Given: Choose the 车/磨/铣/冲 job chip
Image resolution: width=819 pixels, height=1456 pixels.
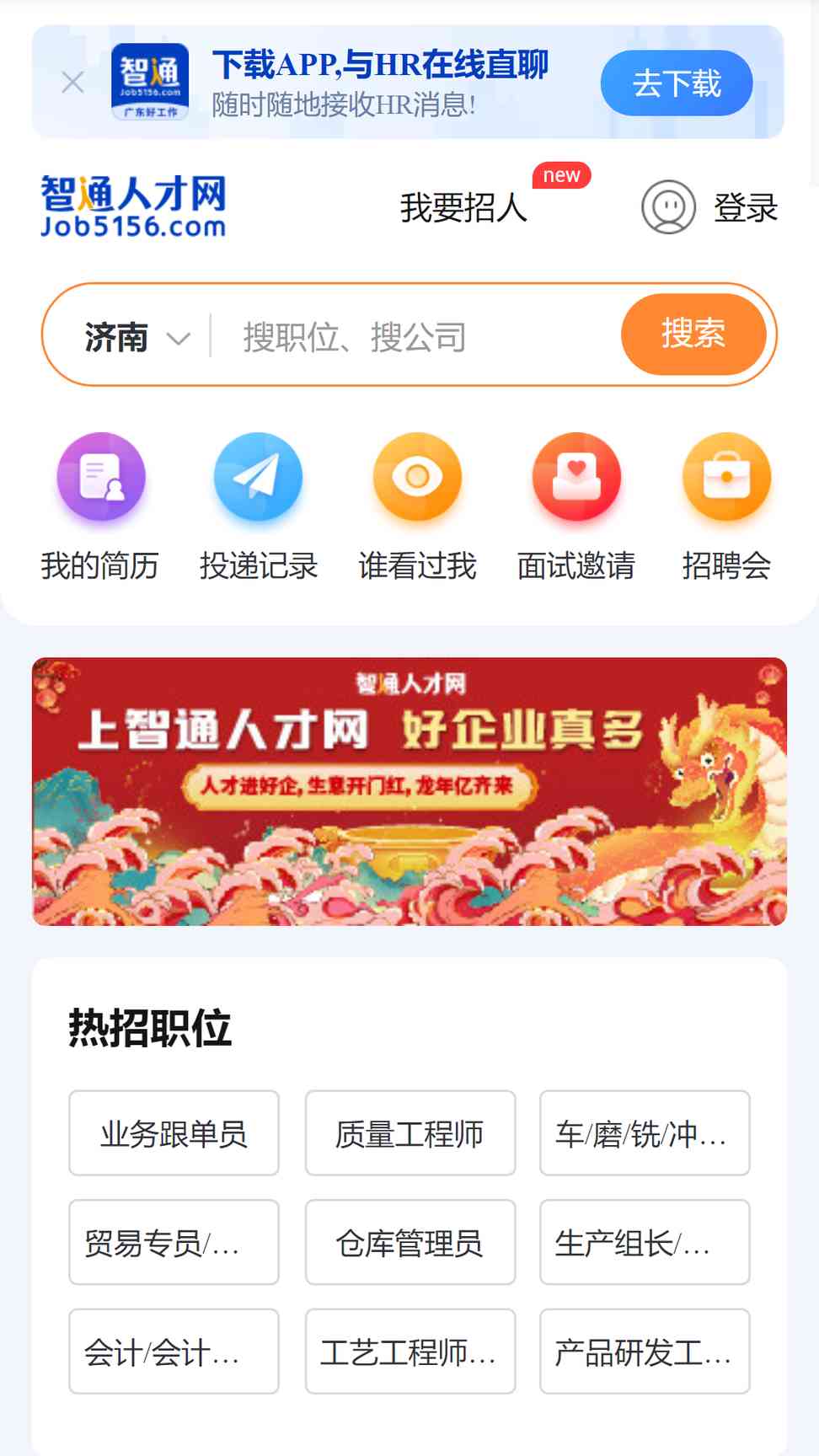Looking at the screenshot, I should (x=644, y=1133).
